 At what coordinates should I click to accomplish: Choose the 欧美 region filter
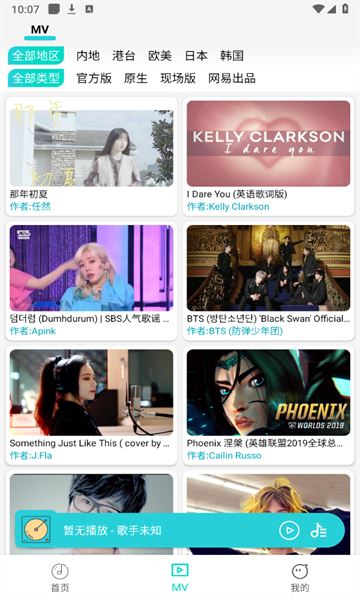(x=160, y=56)
